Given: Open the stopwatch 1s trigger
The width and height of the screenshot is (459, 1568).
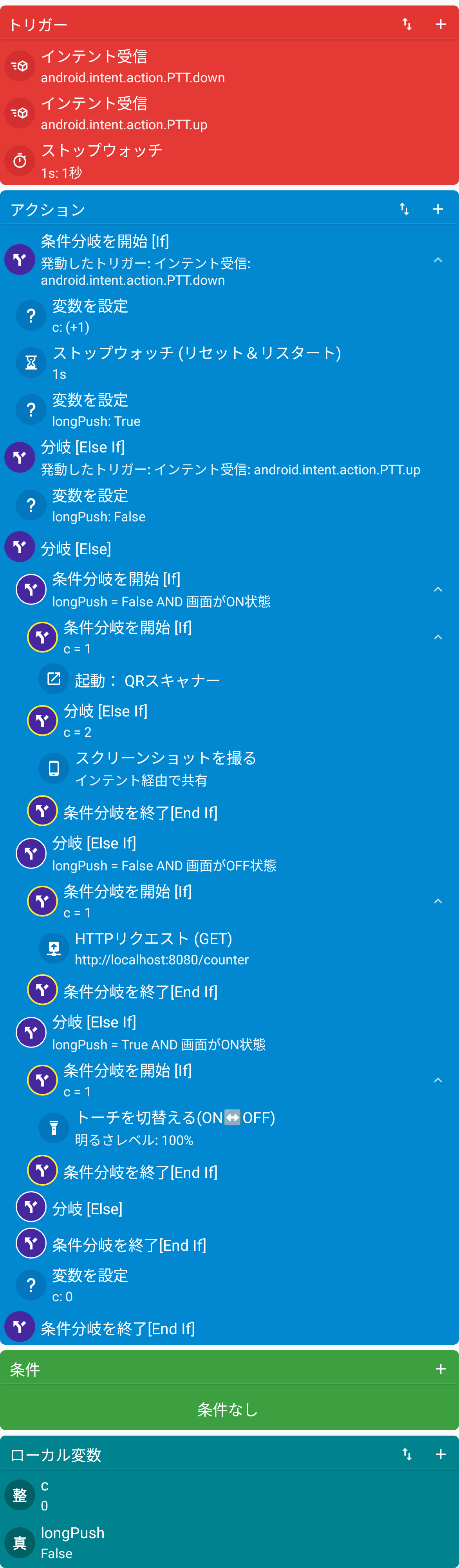Looking at the screenshot, I should pyautogui.click(x=183, y=161).
